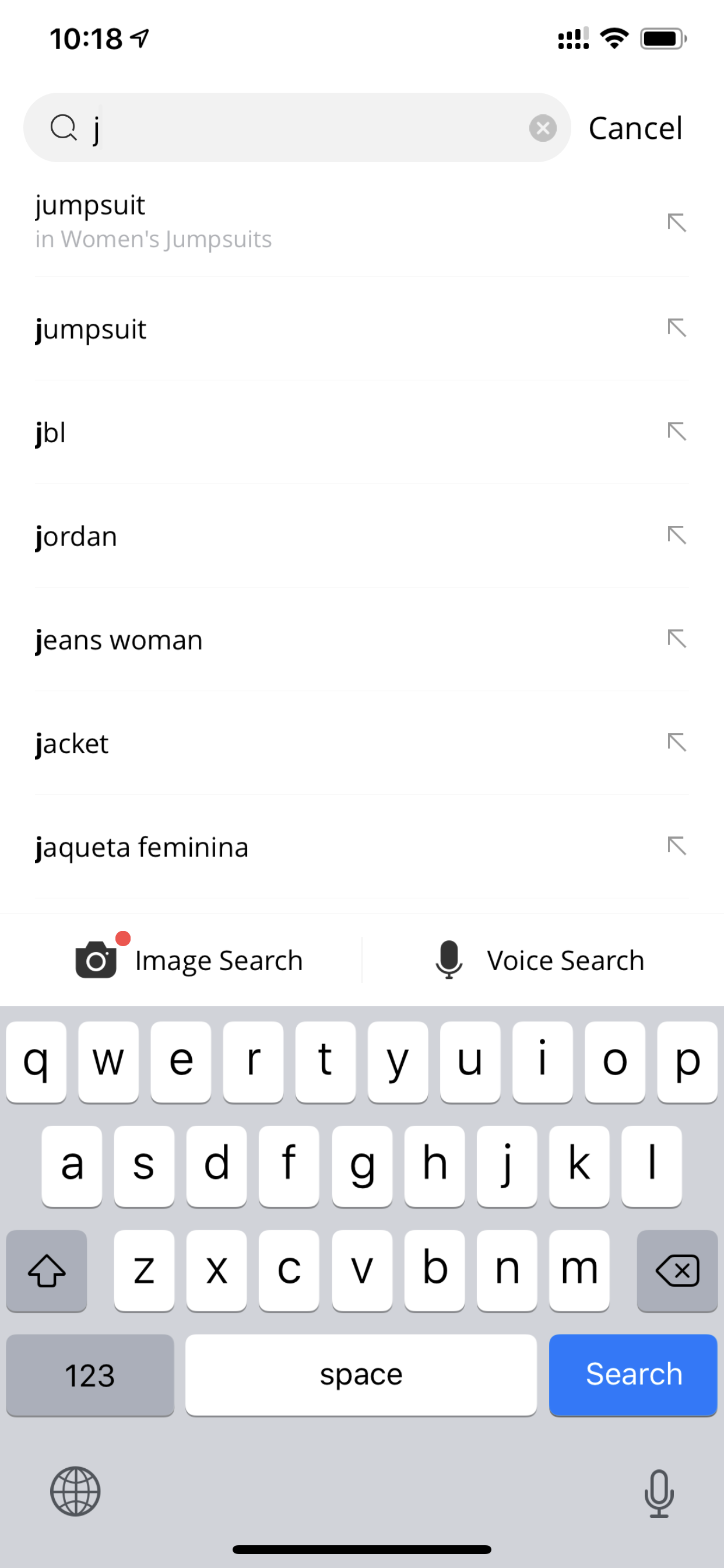Image resolution: width=724 pixels, height=1568 pixels.
Task: Start a Voice Search
Action: pos(539,960)
